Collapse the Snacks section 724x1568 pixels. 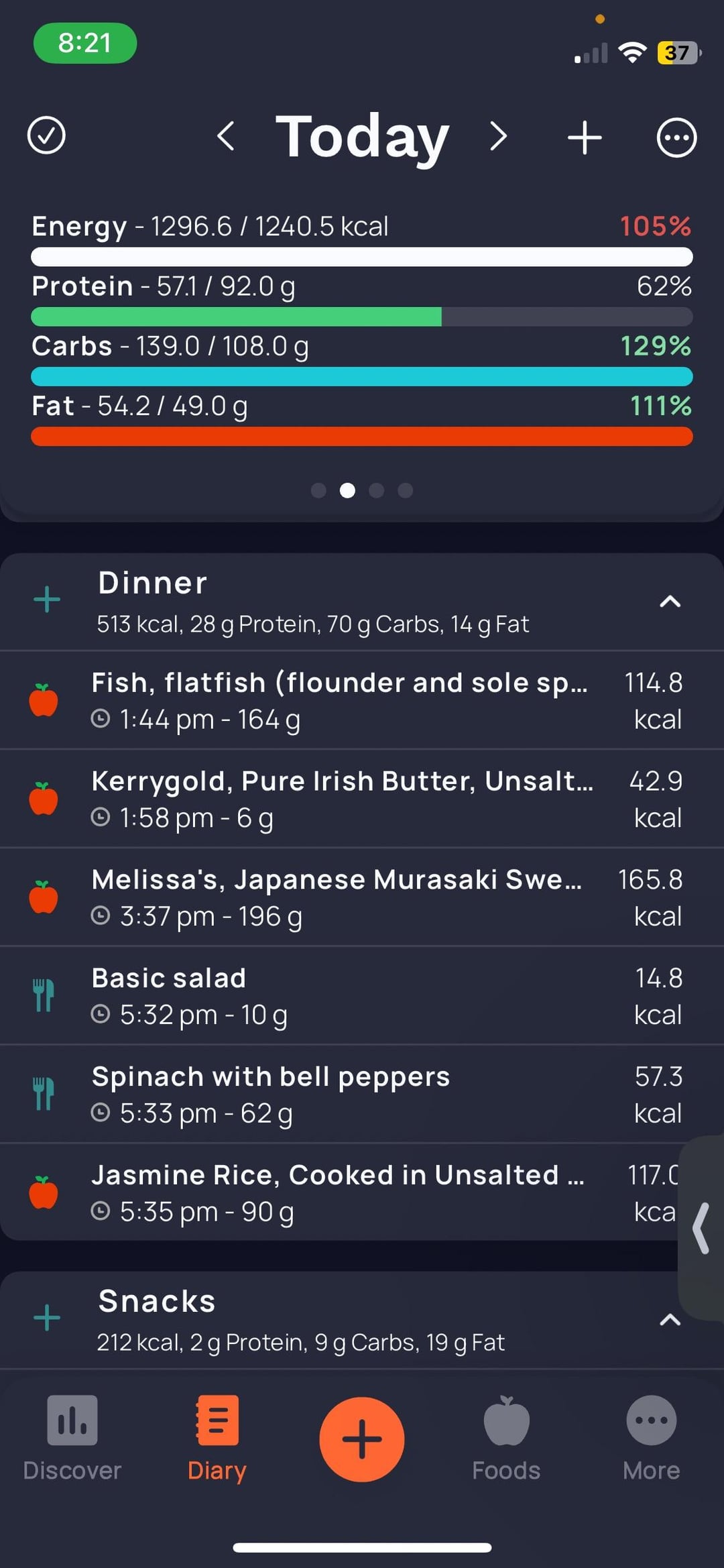[670, 1320]
